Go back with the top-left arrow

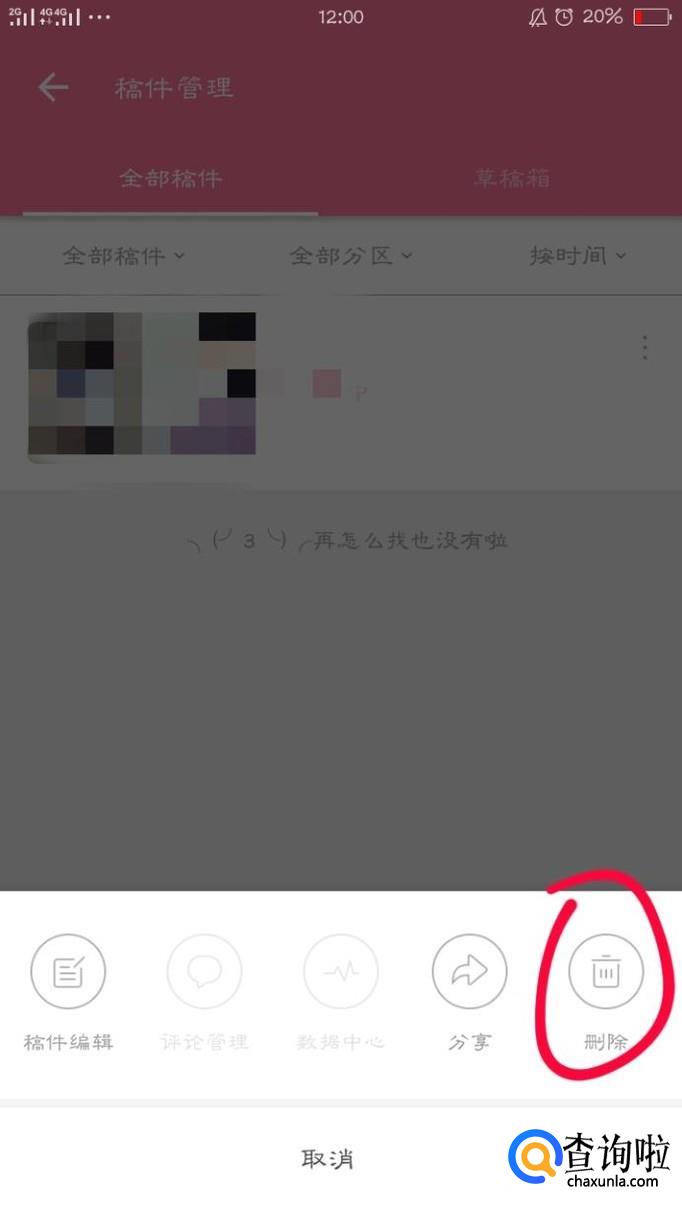point(53,88)
